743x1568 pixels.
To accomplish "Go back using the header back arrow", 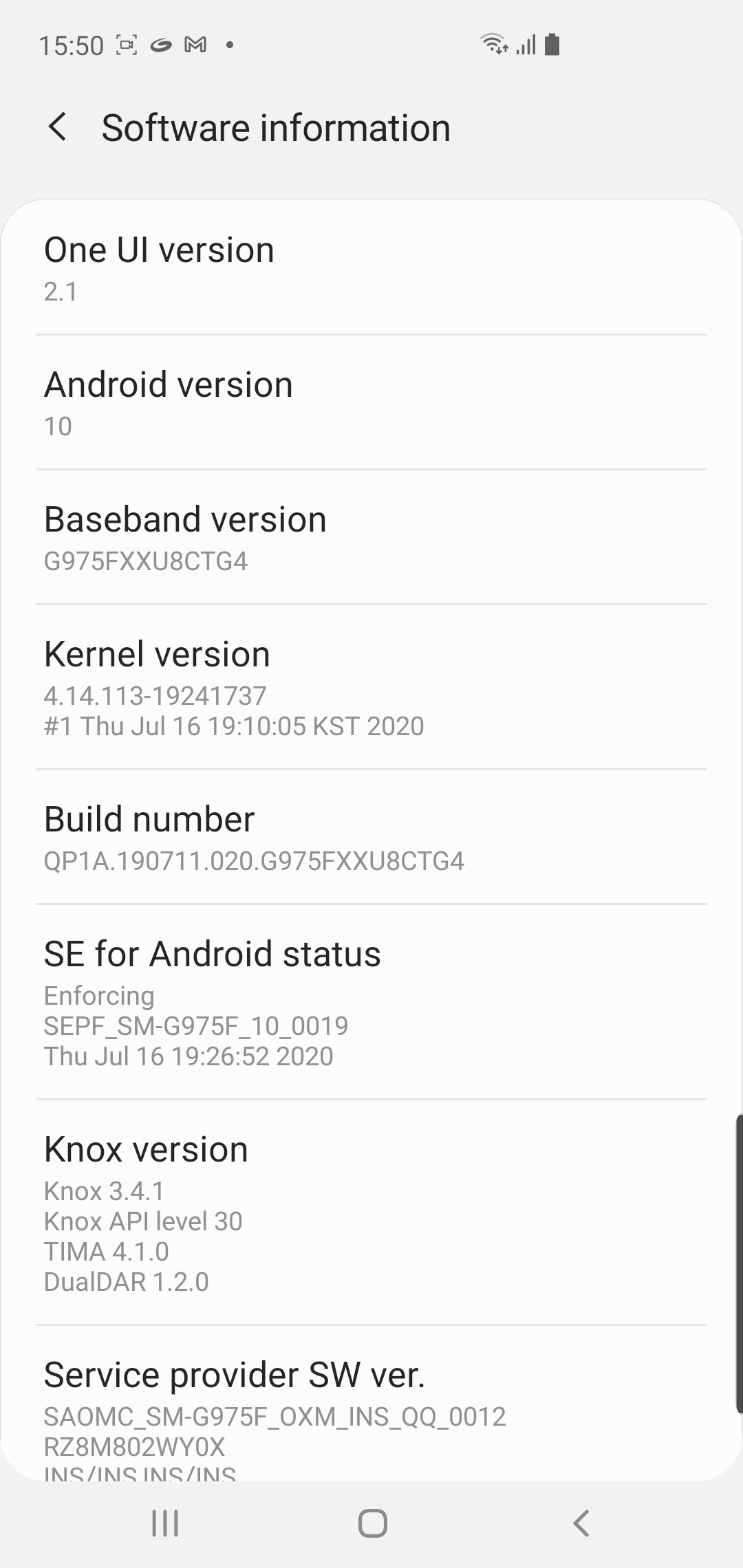I will click(x=58, y=127).
